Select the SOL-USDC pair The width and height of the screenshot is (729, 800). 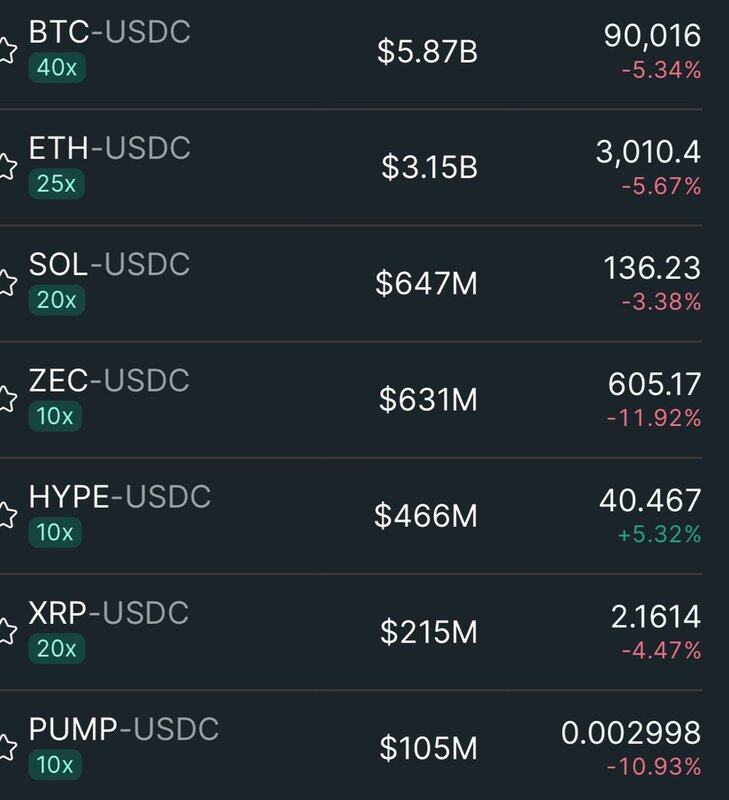[x=109, y=265]
